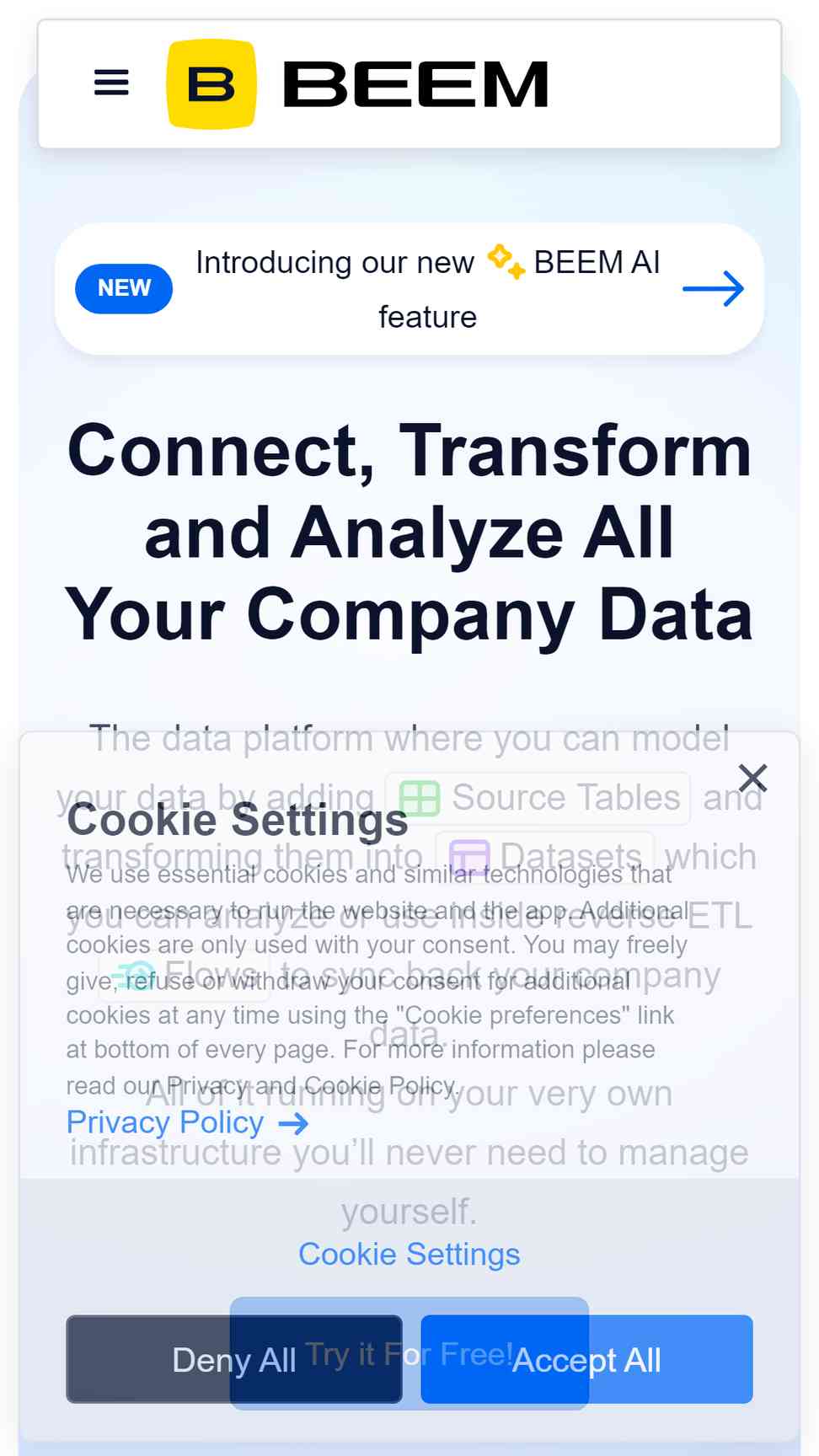Close the Cookie Settings dialog
This screenshot has width=819, height=1456.
click(x=752, y=778)
